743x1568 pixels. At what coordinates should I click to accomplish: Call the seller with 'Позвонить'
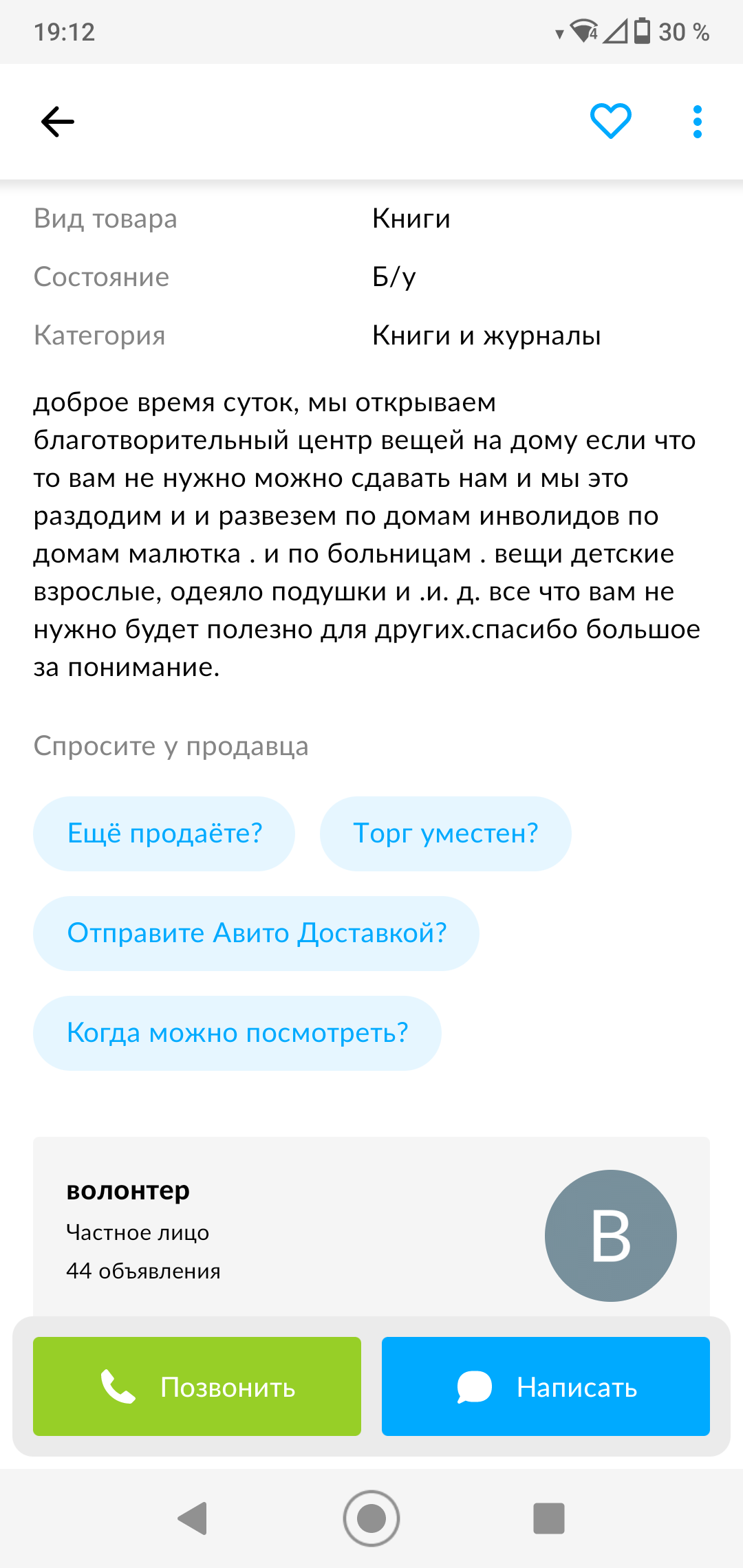(197, 1386)
